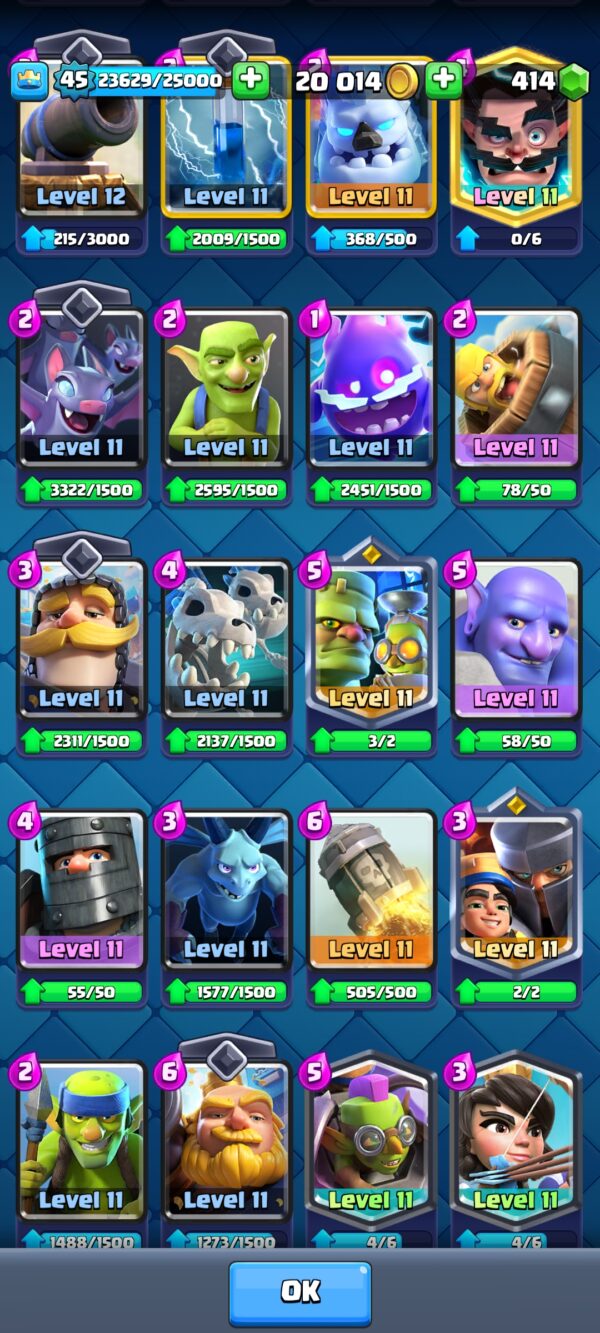
Task: Select the mustached Knight card
Action: pyautogui.click(x=81, y=655)
